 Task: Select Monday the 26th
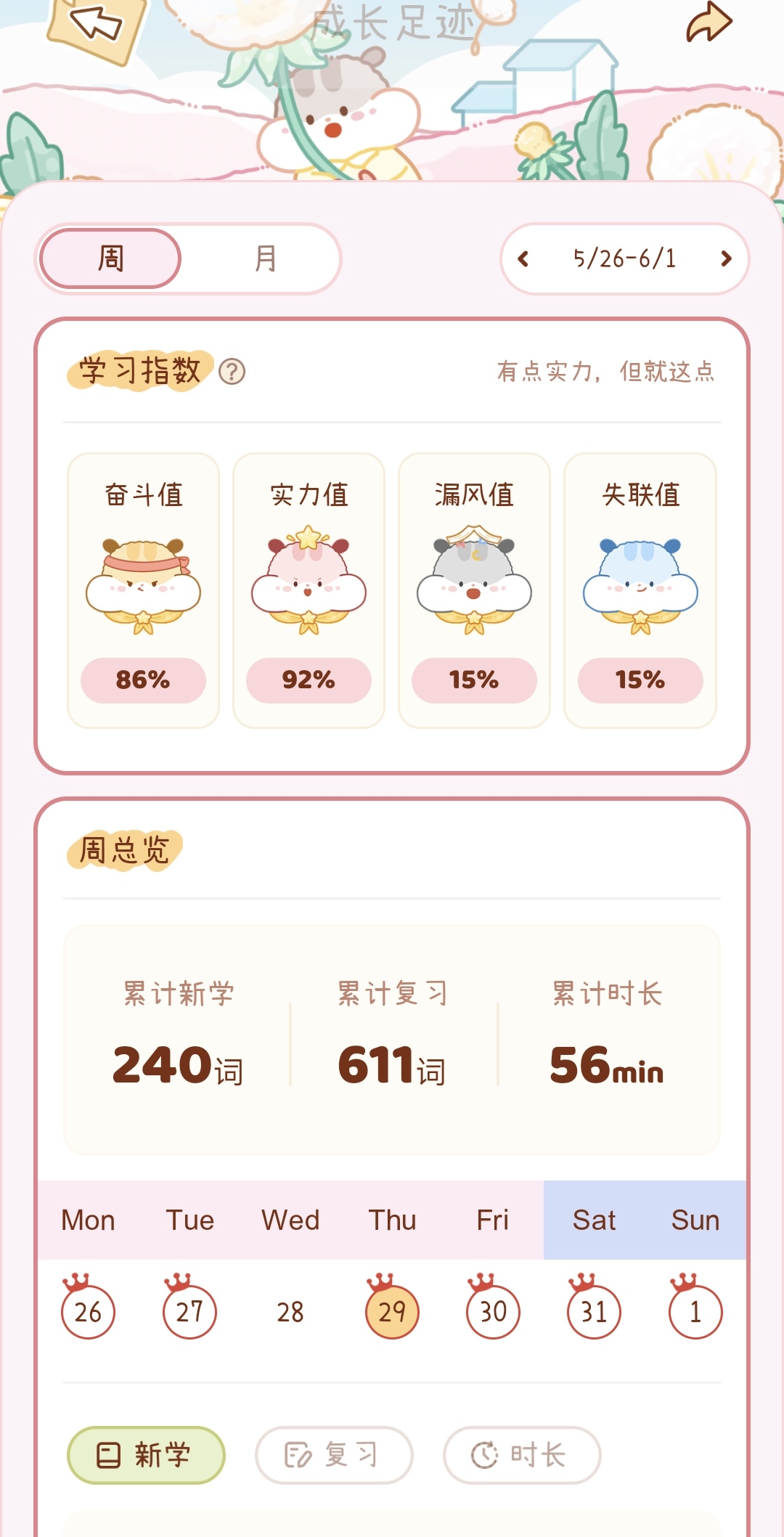(x=88, y=1311)
